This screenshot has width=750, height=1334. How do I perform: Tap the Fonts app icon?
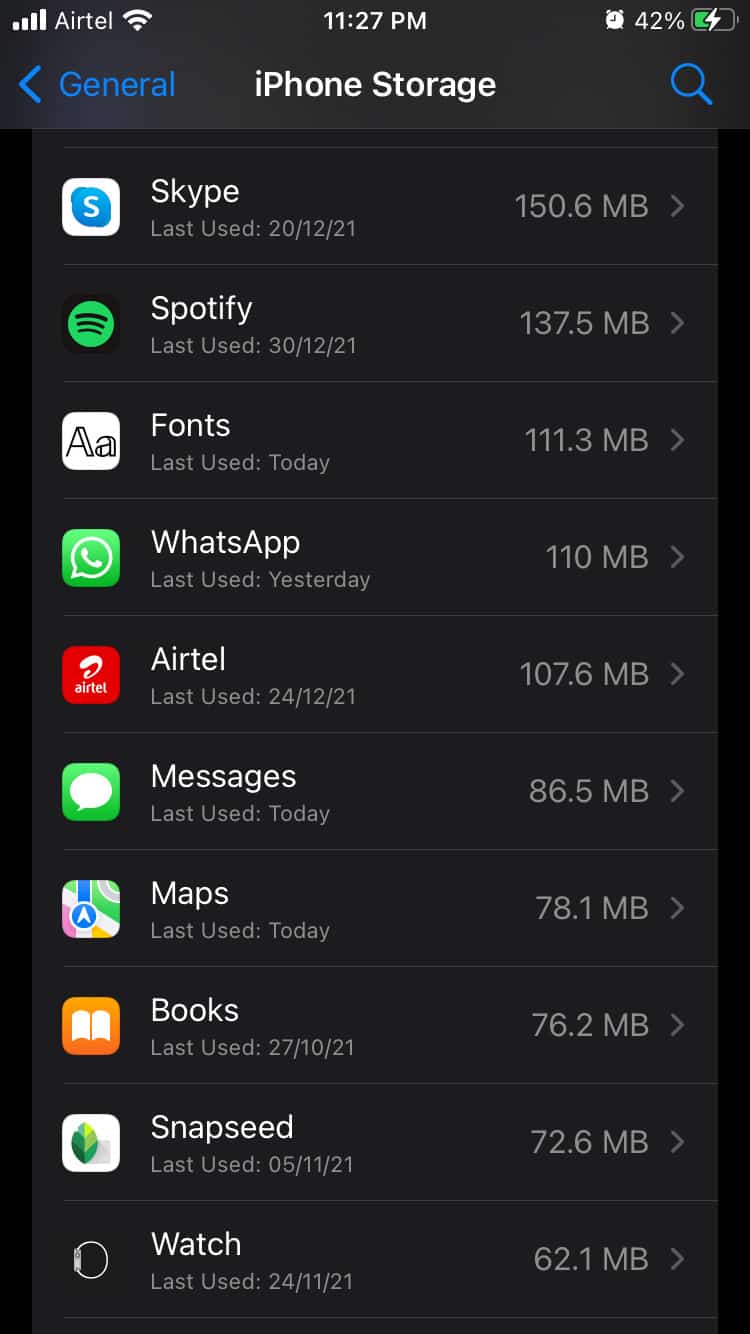(x=91, y=441)
